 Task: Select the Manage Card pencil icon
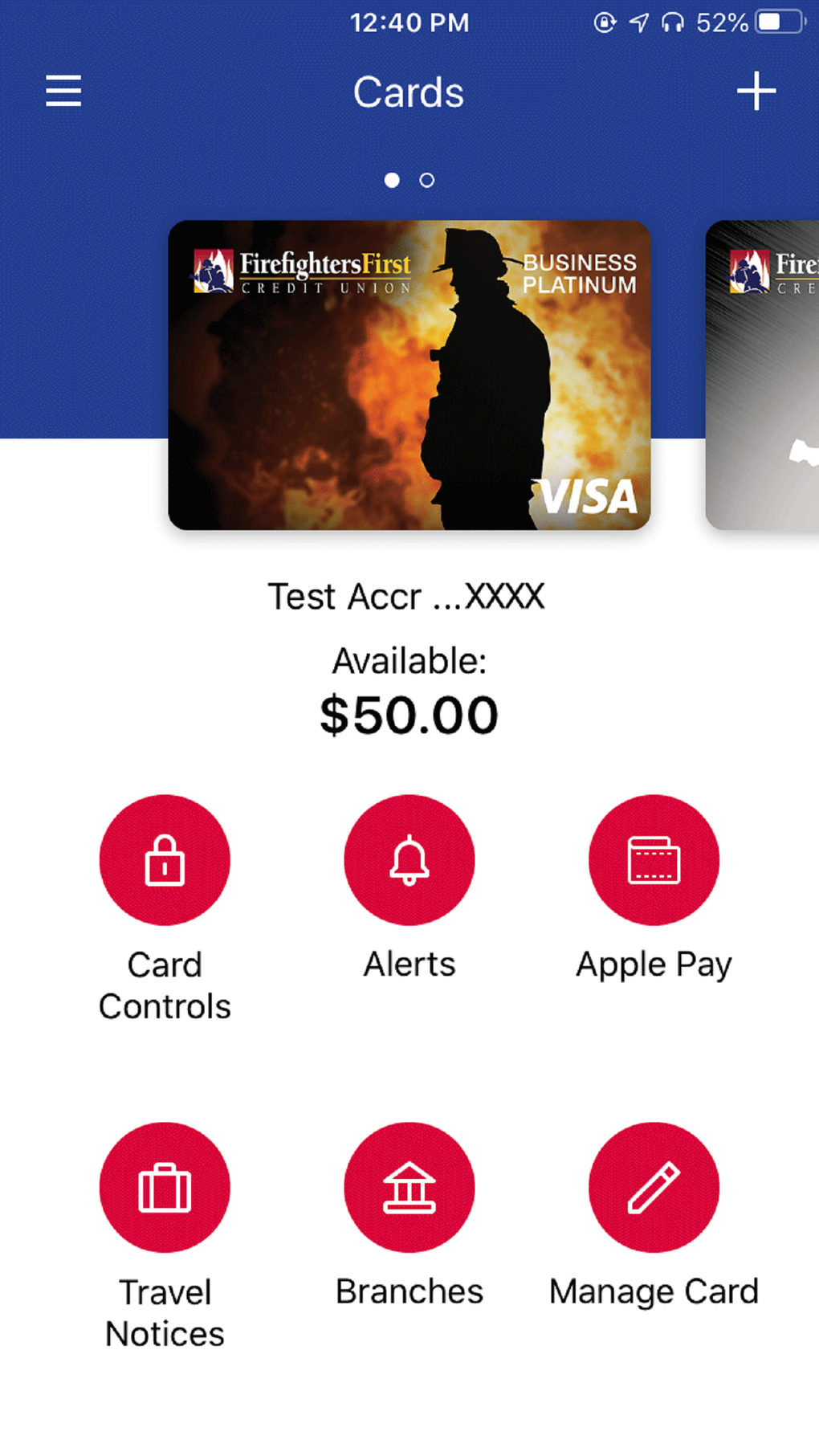[x=654, y=1187]
